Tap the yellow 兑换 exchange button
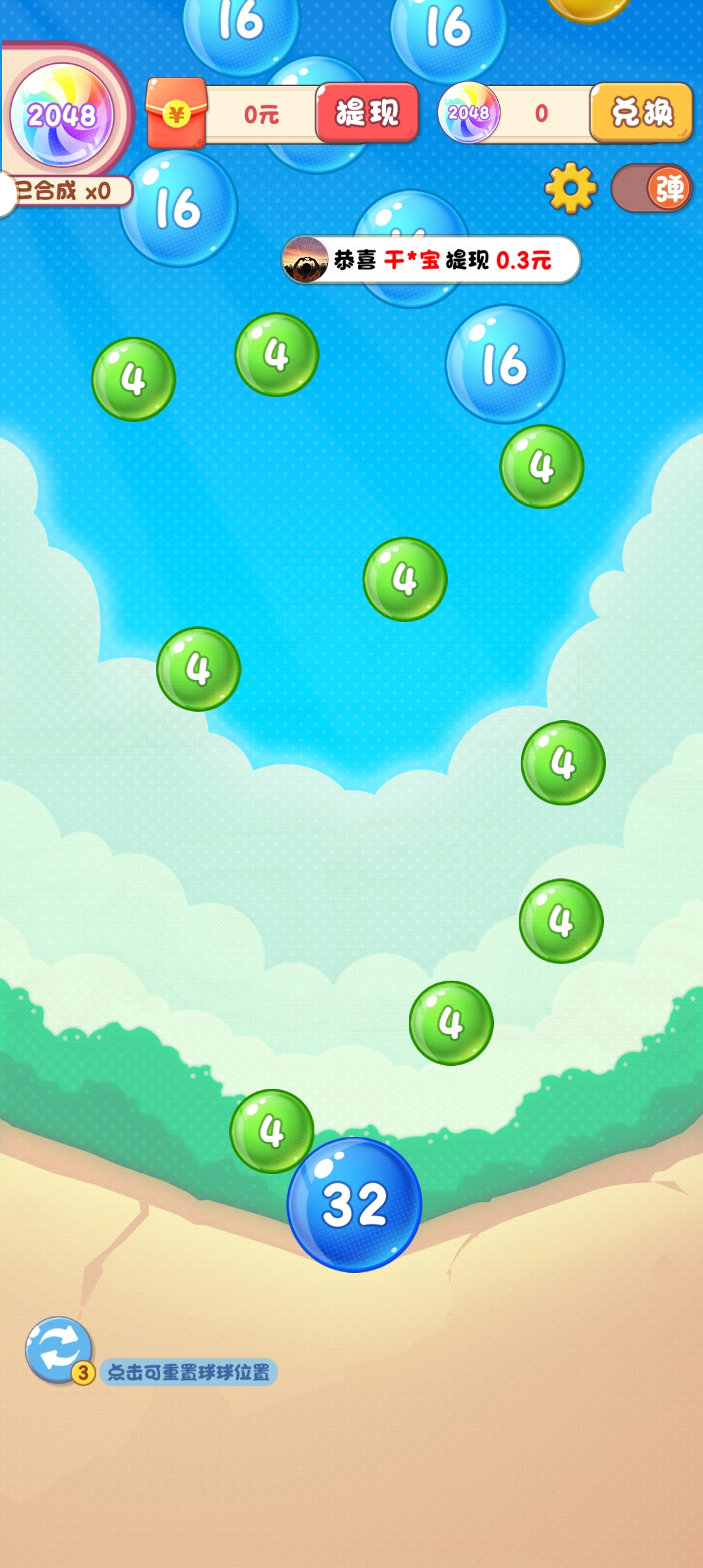The width and height of the screenshot is (703, 1568). click(641, 113)
